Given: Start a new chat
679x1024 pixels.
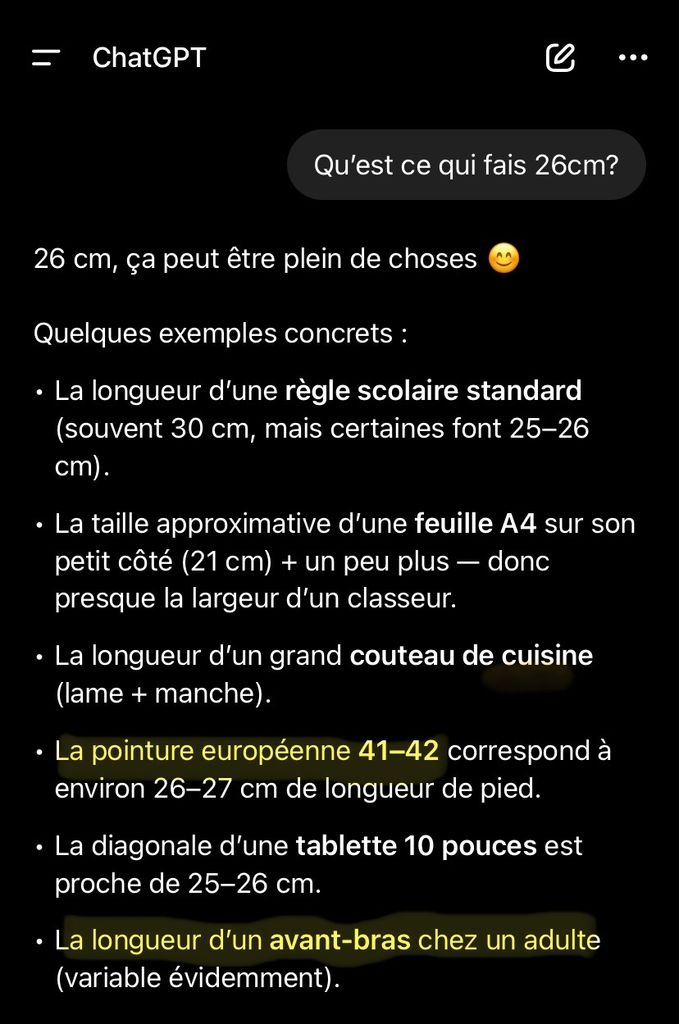Looking at the screenshot, I should tap(560, 58).
